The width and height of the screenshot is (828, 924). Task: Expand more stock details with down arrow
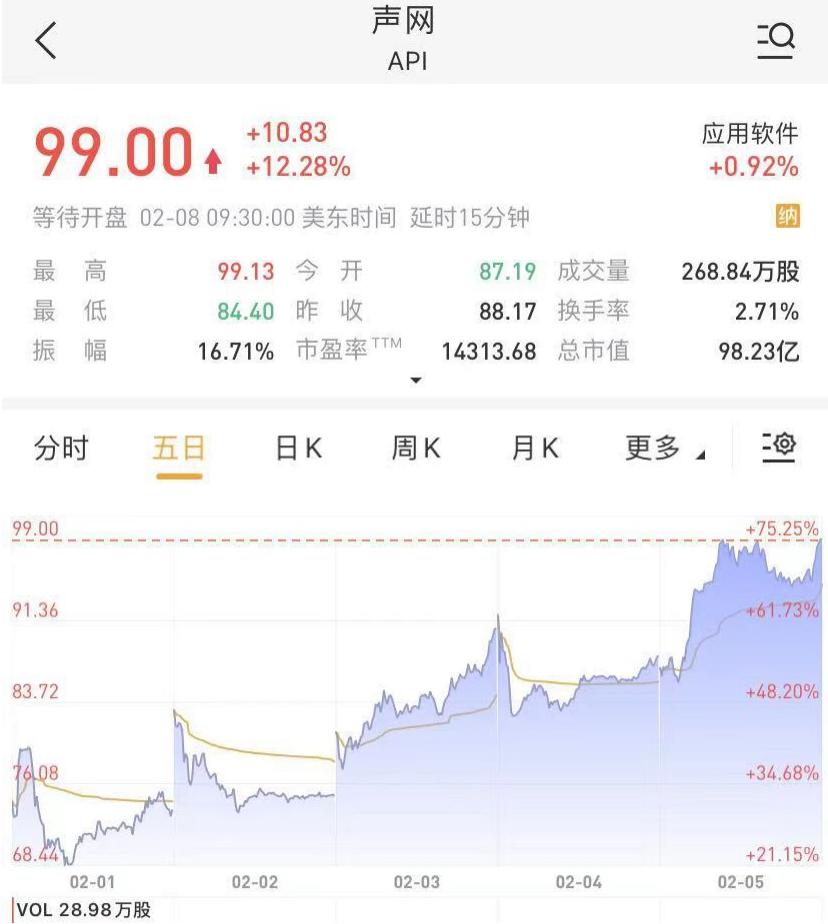417,380
